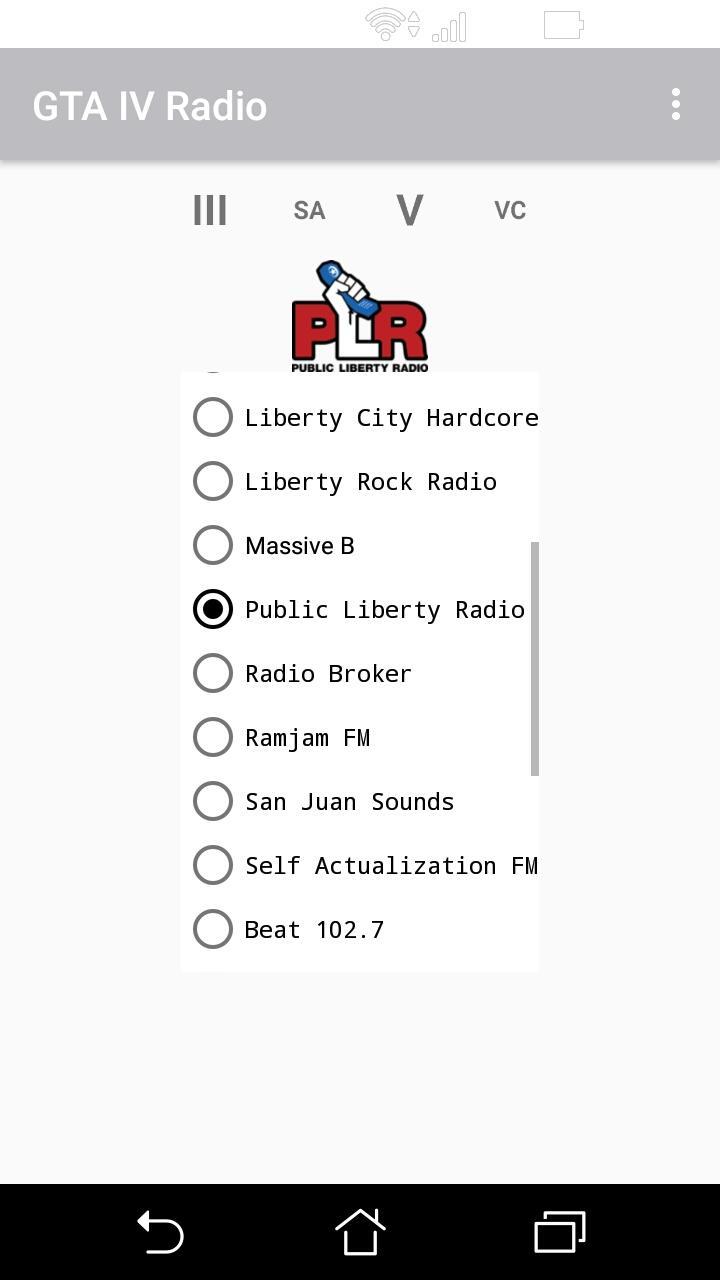Image resolution: width=720 pixels, height=1280 pixels.
Task: Switch to the VC radio stations
Action: point(510,210)
